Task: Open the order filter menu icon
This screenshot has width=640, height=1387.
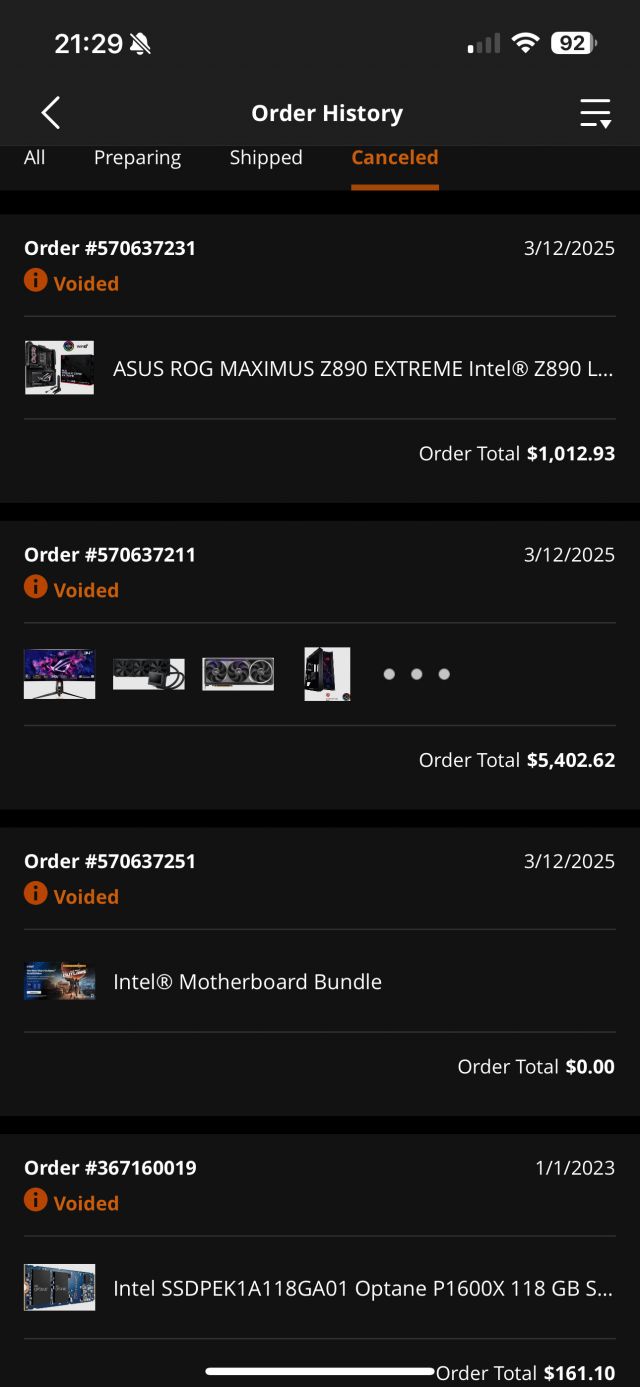Action: coord(595,113)
